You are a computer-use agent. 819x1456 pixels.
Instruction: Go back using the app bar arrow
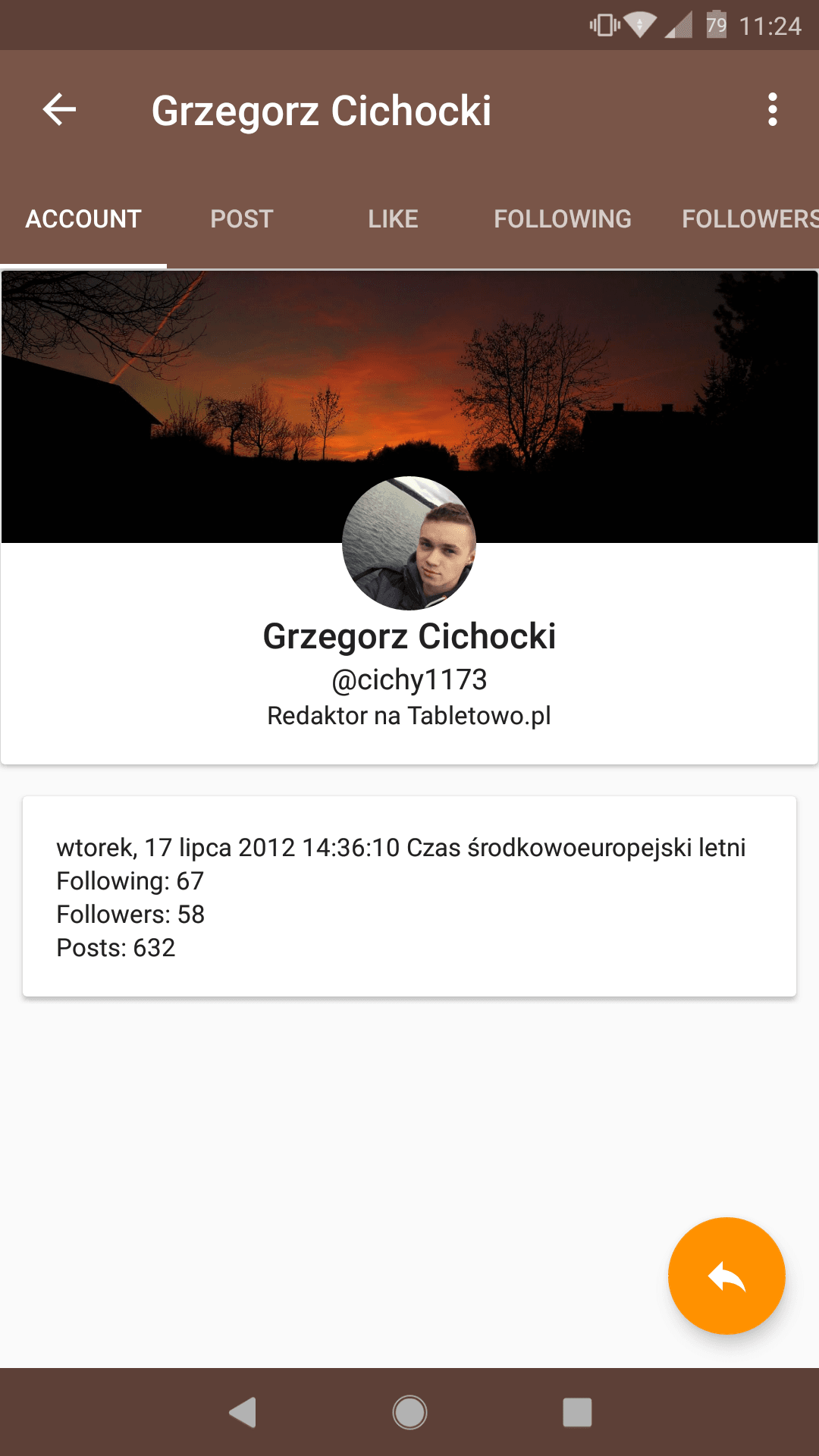(59, 110)
